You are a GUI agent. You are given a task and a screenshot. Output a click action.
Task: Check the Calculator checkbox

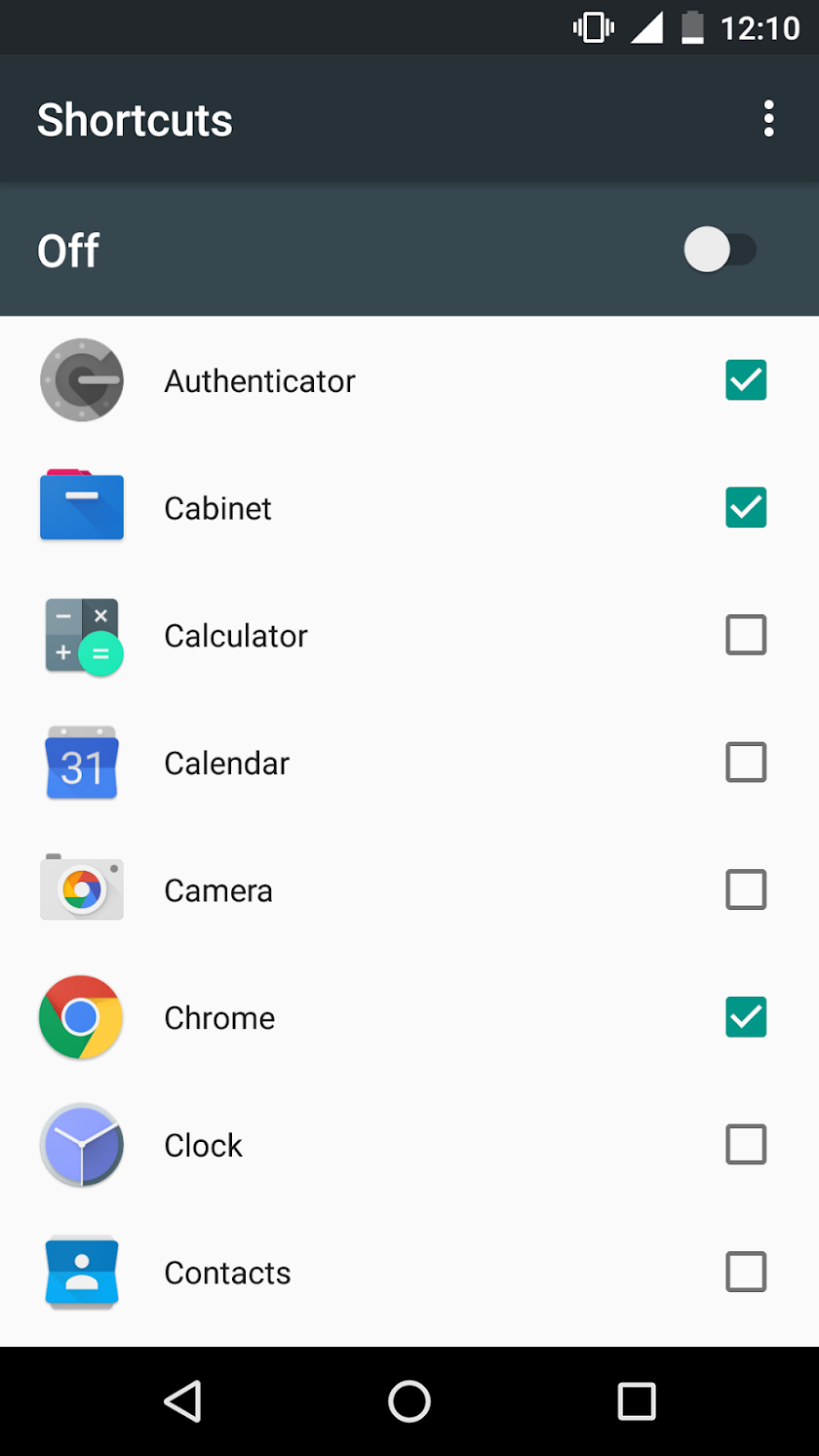coord(746,635)
